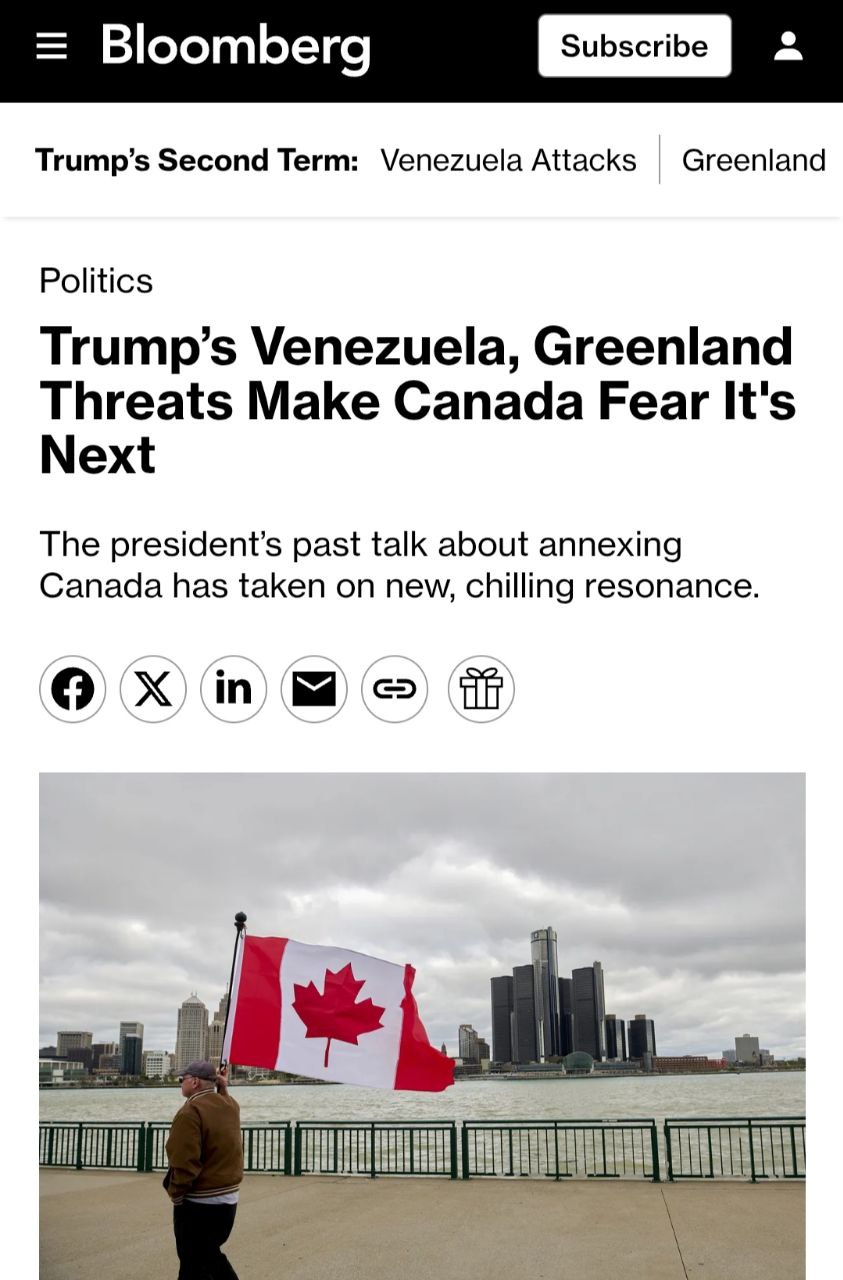This screenshot has height=1280, width=843.
Task: Share the article on Facebook
Action: pos(72,689)
